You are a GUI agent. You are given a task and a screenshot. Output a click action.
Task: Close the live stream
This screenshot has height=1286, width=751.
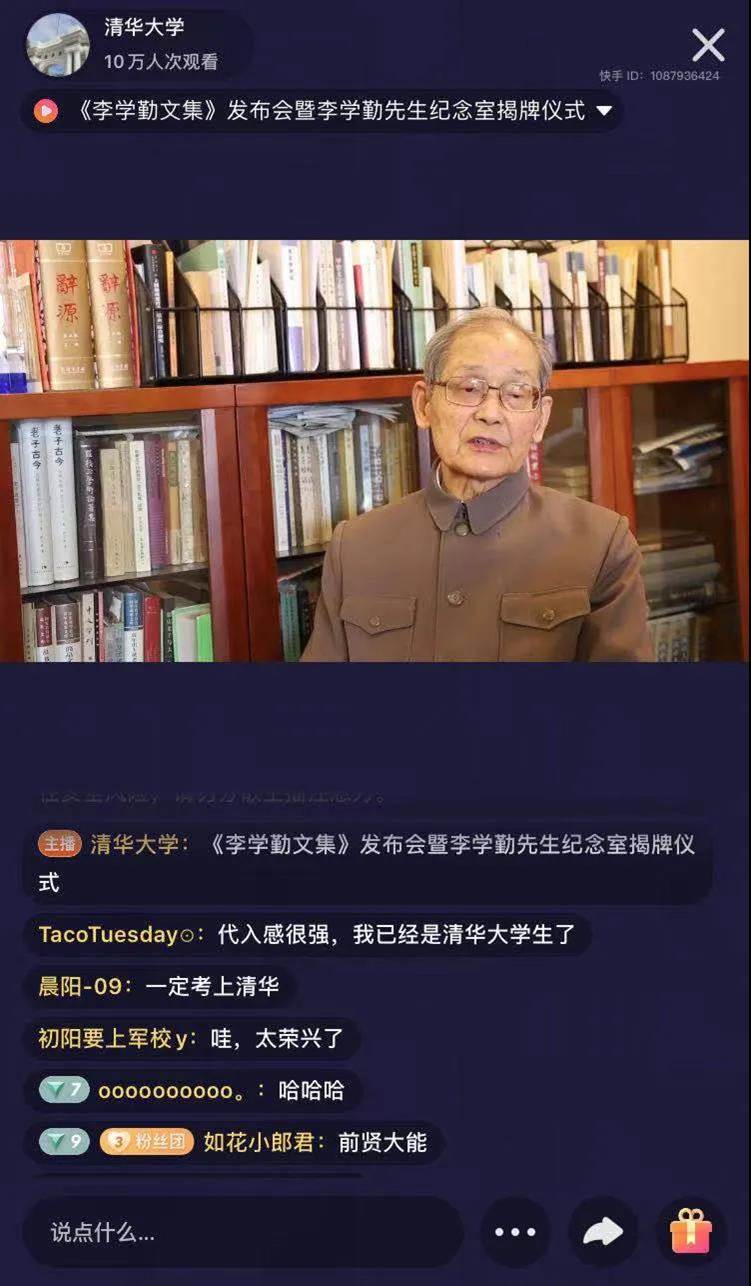coord(708,45)
